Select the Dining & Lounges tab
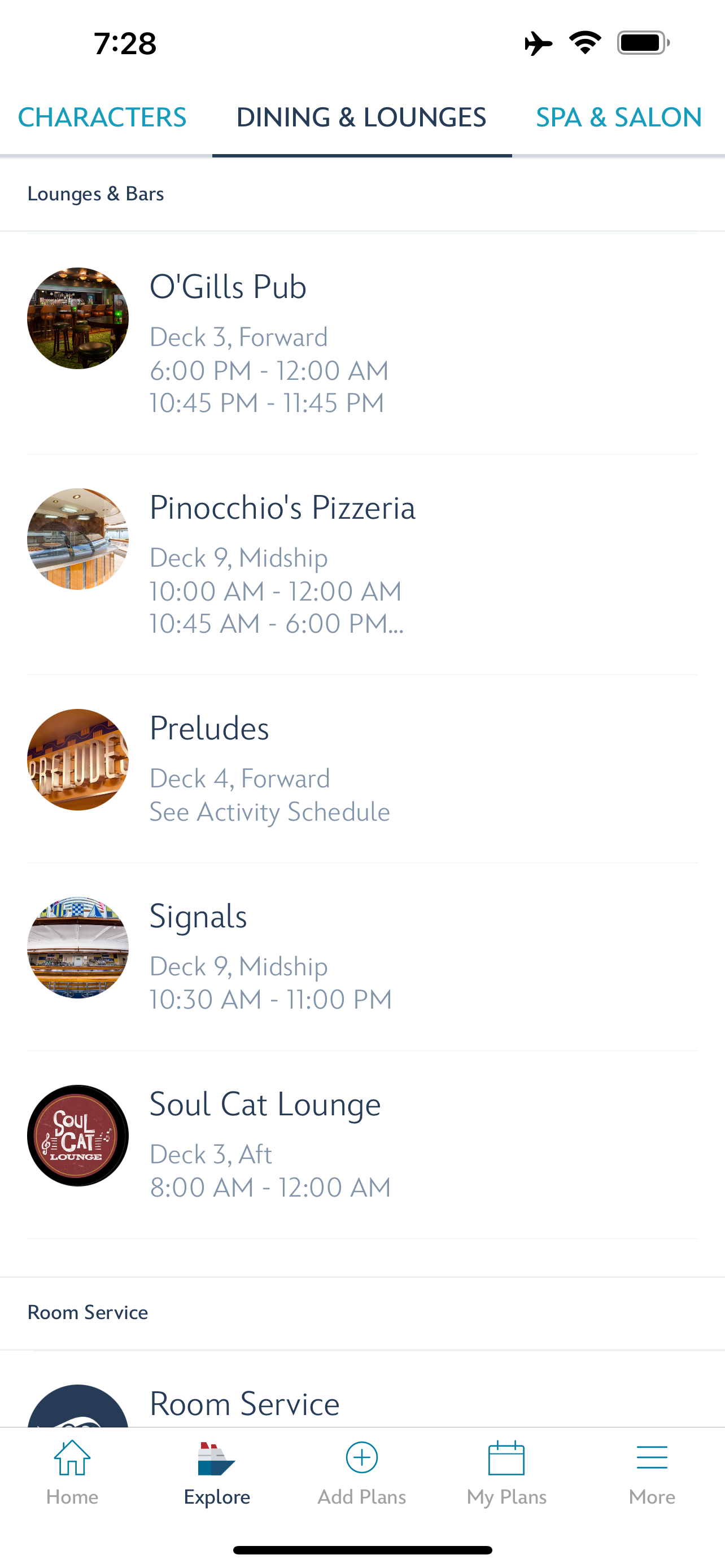The height and width of the screenshot is (1568, 725). pyautogui.click(x=361, y=117)
